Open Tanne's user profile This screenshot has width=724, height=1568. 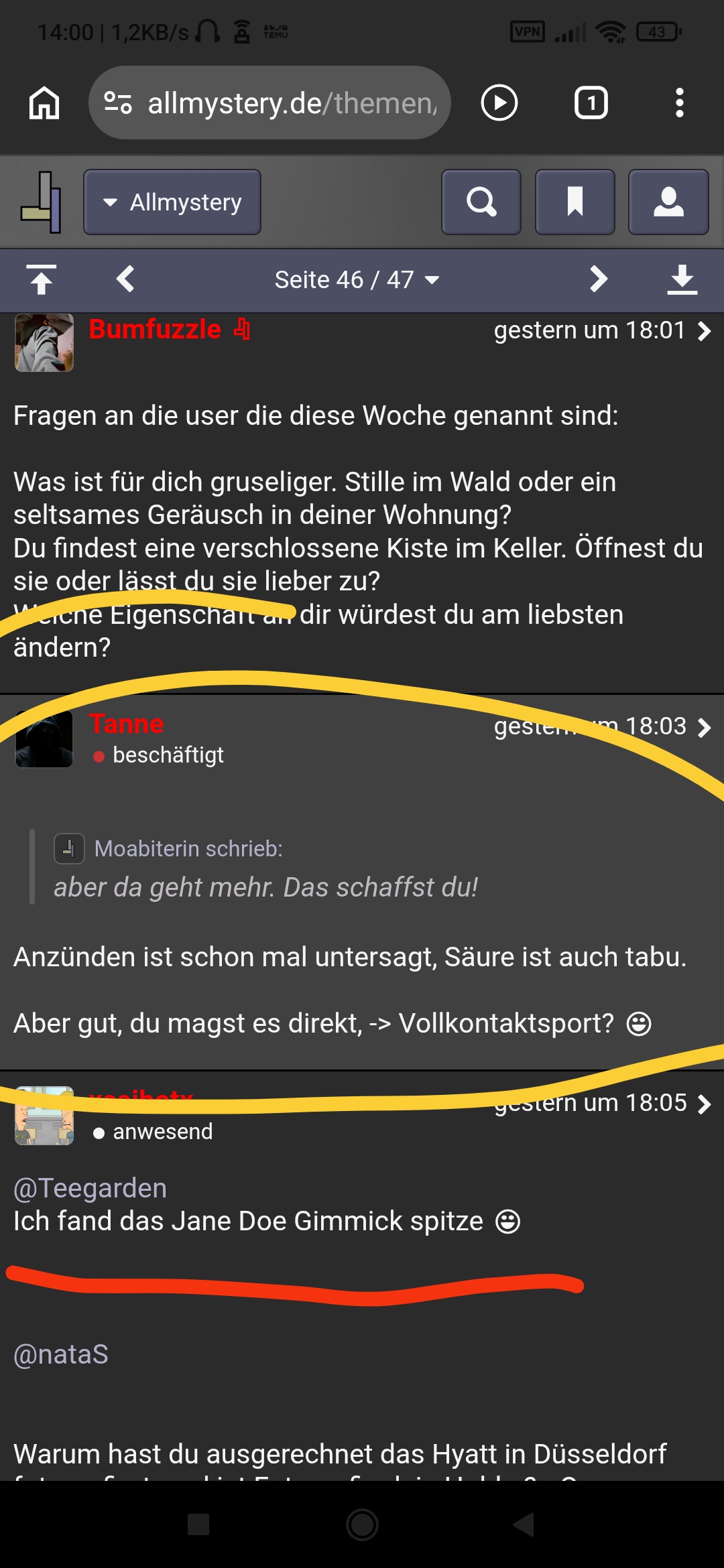tap(127, 724)
